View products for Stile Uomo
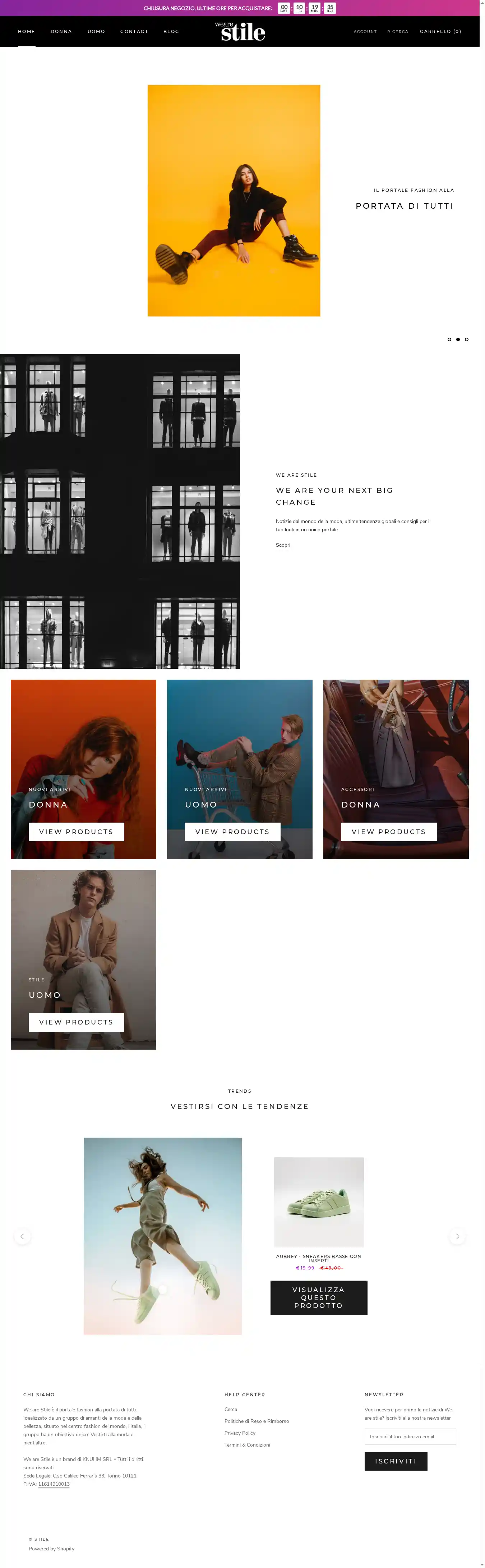The width and height of the screenshot is (485, 1568). coord(76,1022)
